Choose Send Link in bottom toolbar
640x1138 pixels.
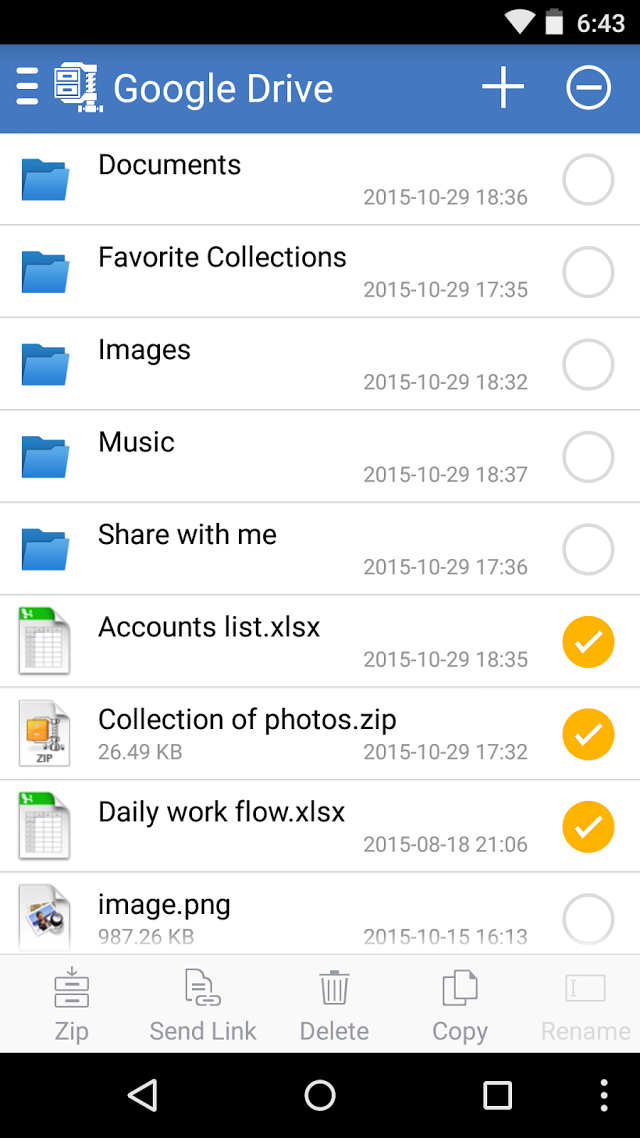(202, 1004)
